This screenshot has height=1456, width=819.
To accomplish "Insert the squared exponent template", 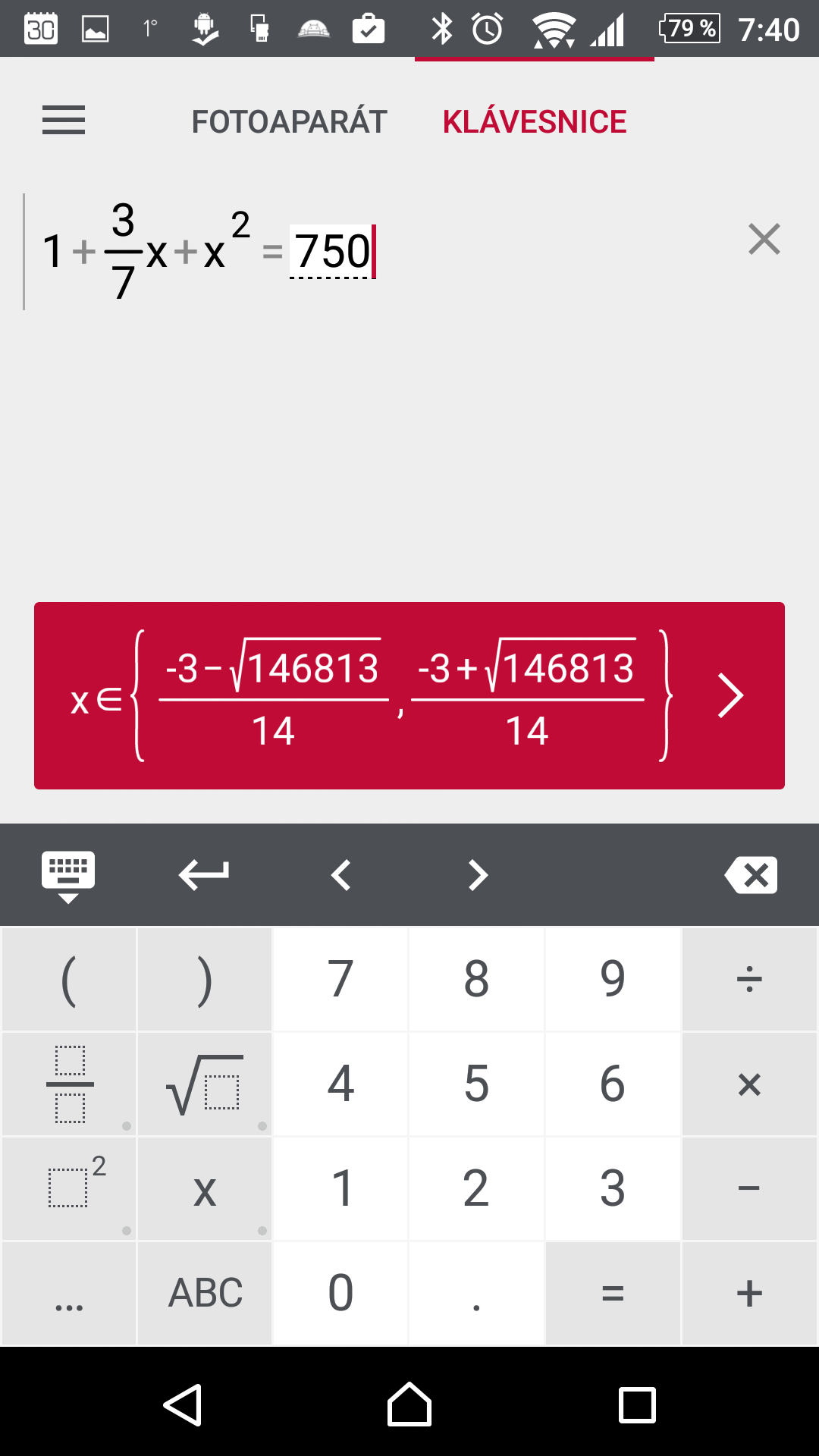I will [x=69, y=1188].
